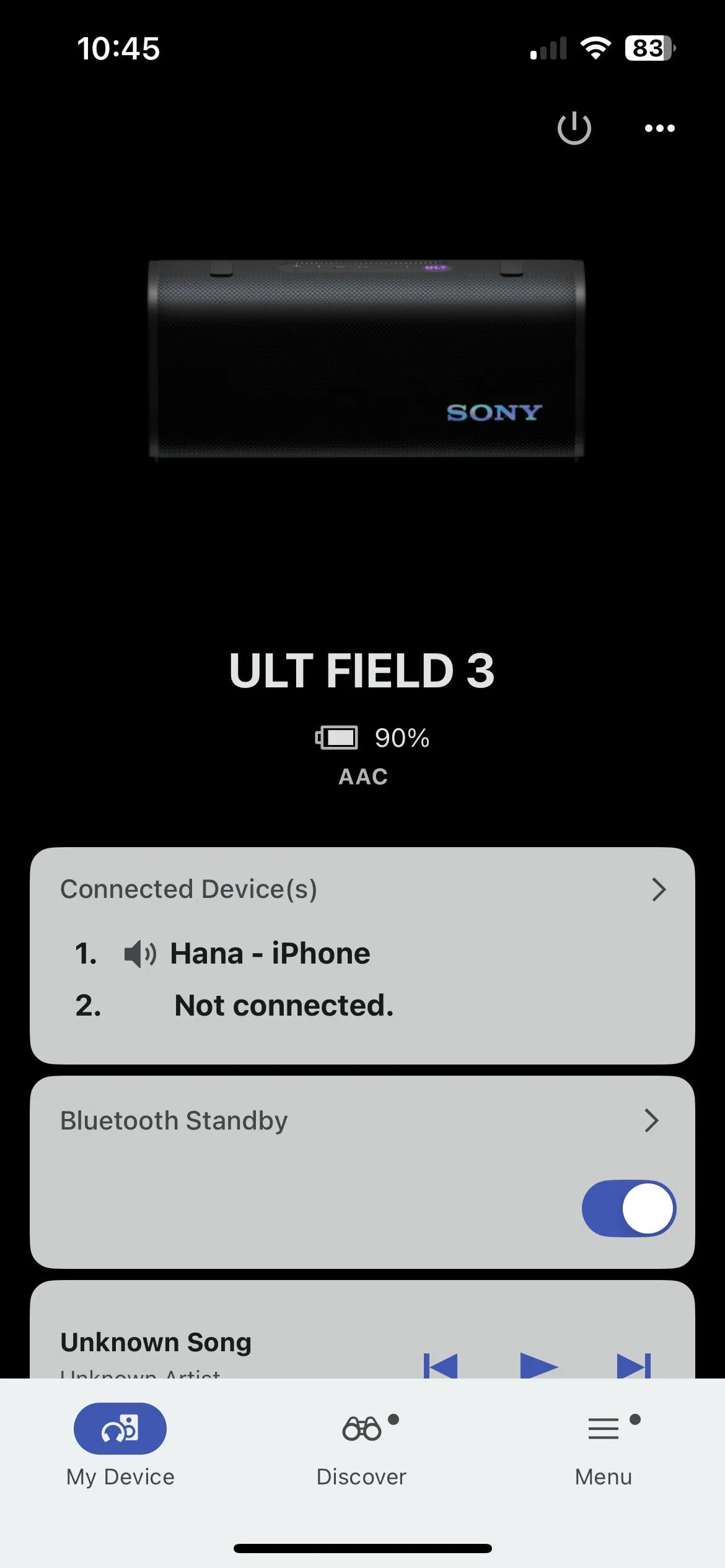Open the Connected Device(s) card
The image size is (725, 1568).
[362, 889]
